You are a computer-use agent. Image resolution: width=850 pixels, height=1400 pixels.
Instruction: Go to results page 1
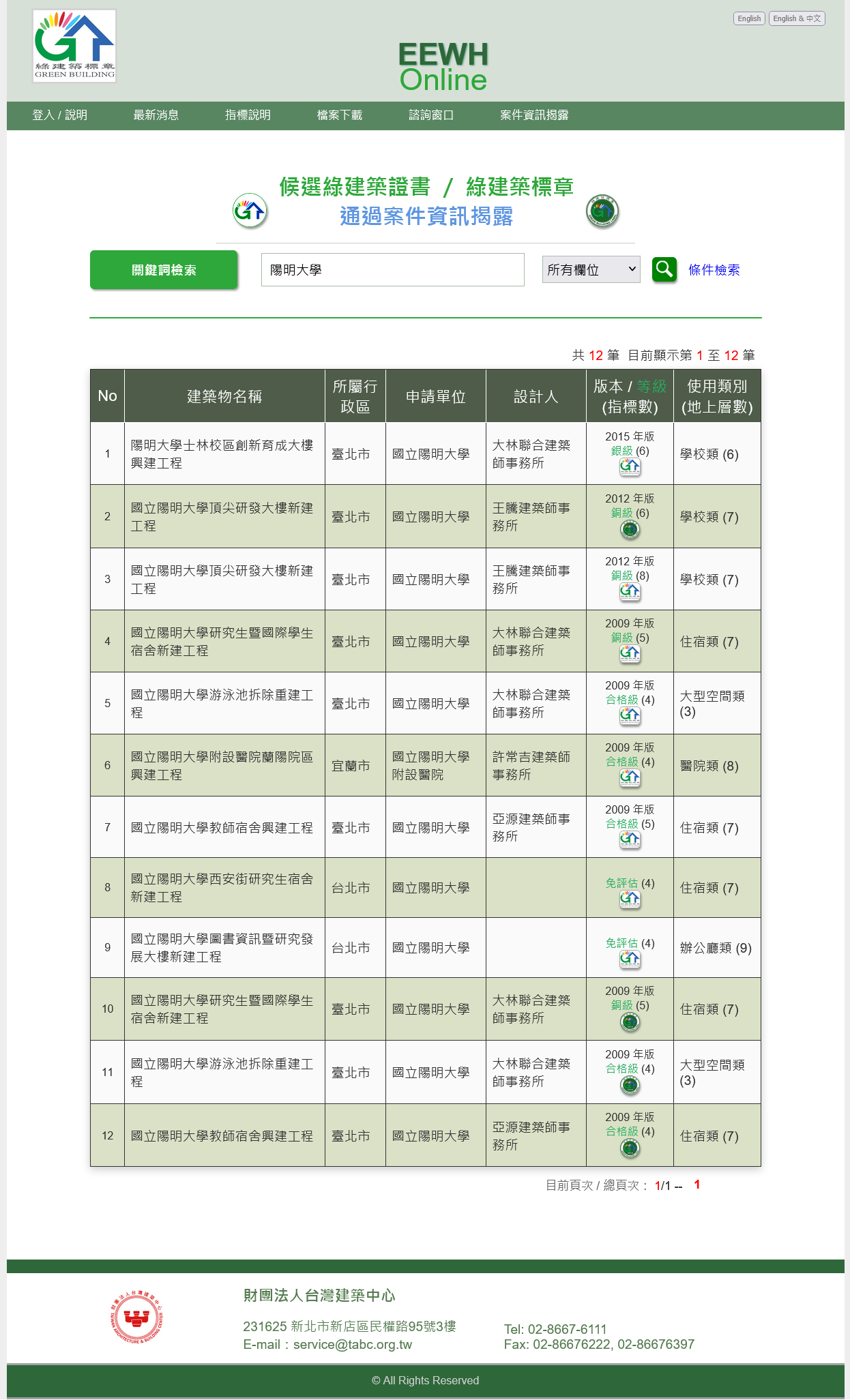point(697,1185)
